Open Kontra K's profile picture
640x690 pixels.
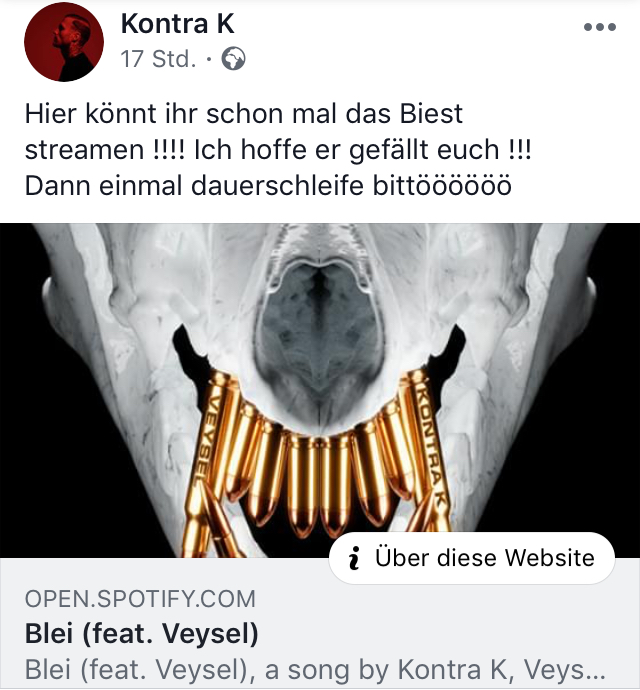point(64,42)
